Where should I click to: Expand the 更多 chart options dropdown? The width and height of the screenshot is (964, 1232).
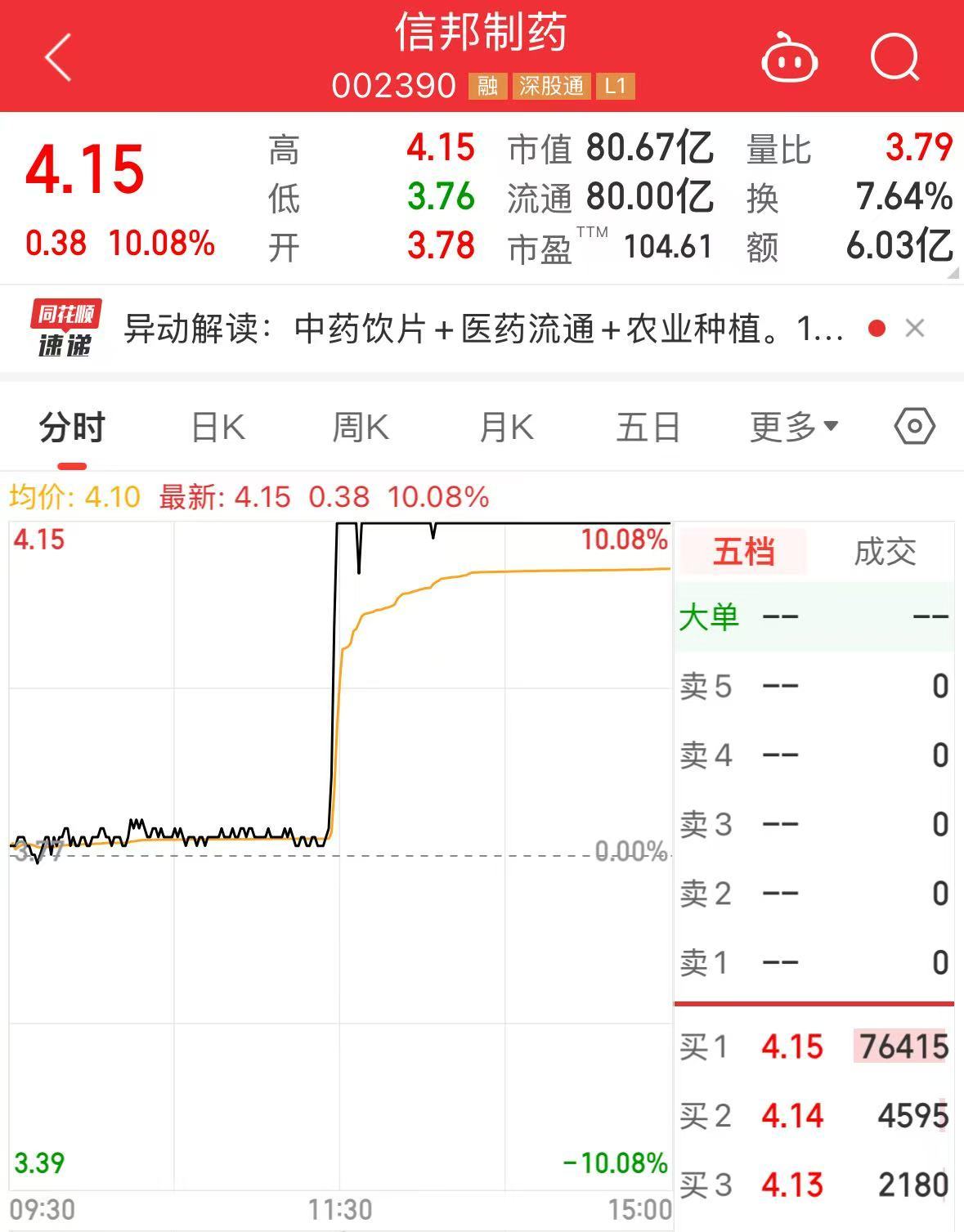click(794, 427)
